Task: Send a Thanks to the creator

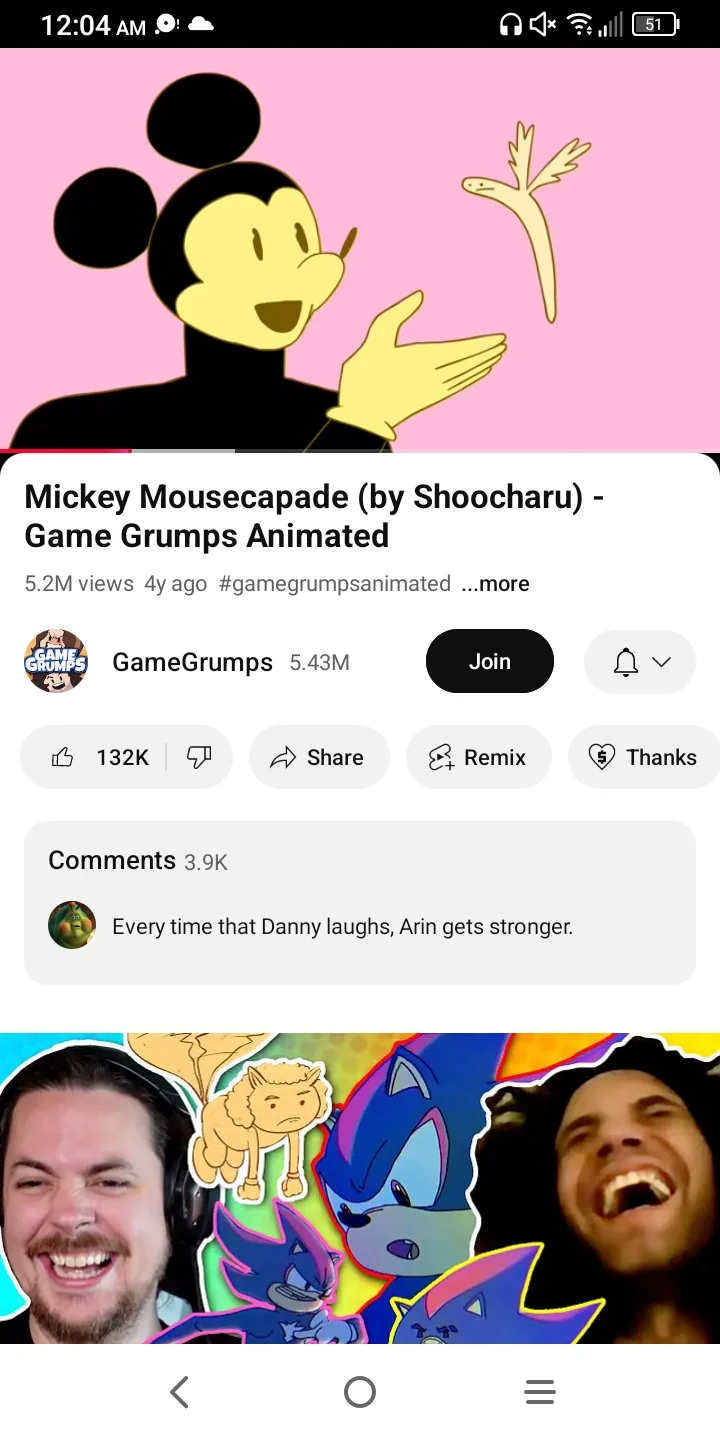Action: click(x=645, y=758)
